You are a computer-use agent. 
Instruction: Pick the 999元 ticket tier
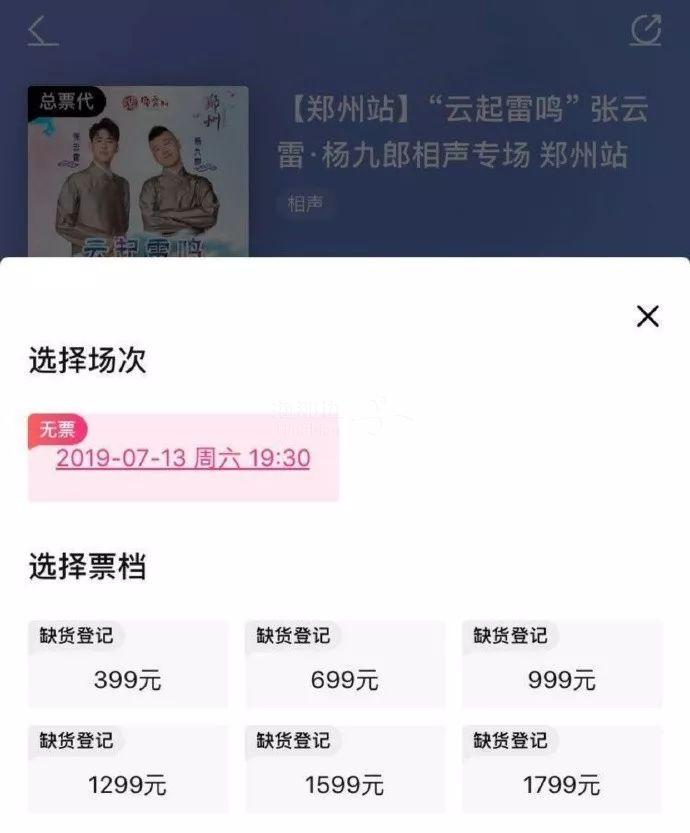tap(562, 665)
